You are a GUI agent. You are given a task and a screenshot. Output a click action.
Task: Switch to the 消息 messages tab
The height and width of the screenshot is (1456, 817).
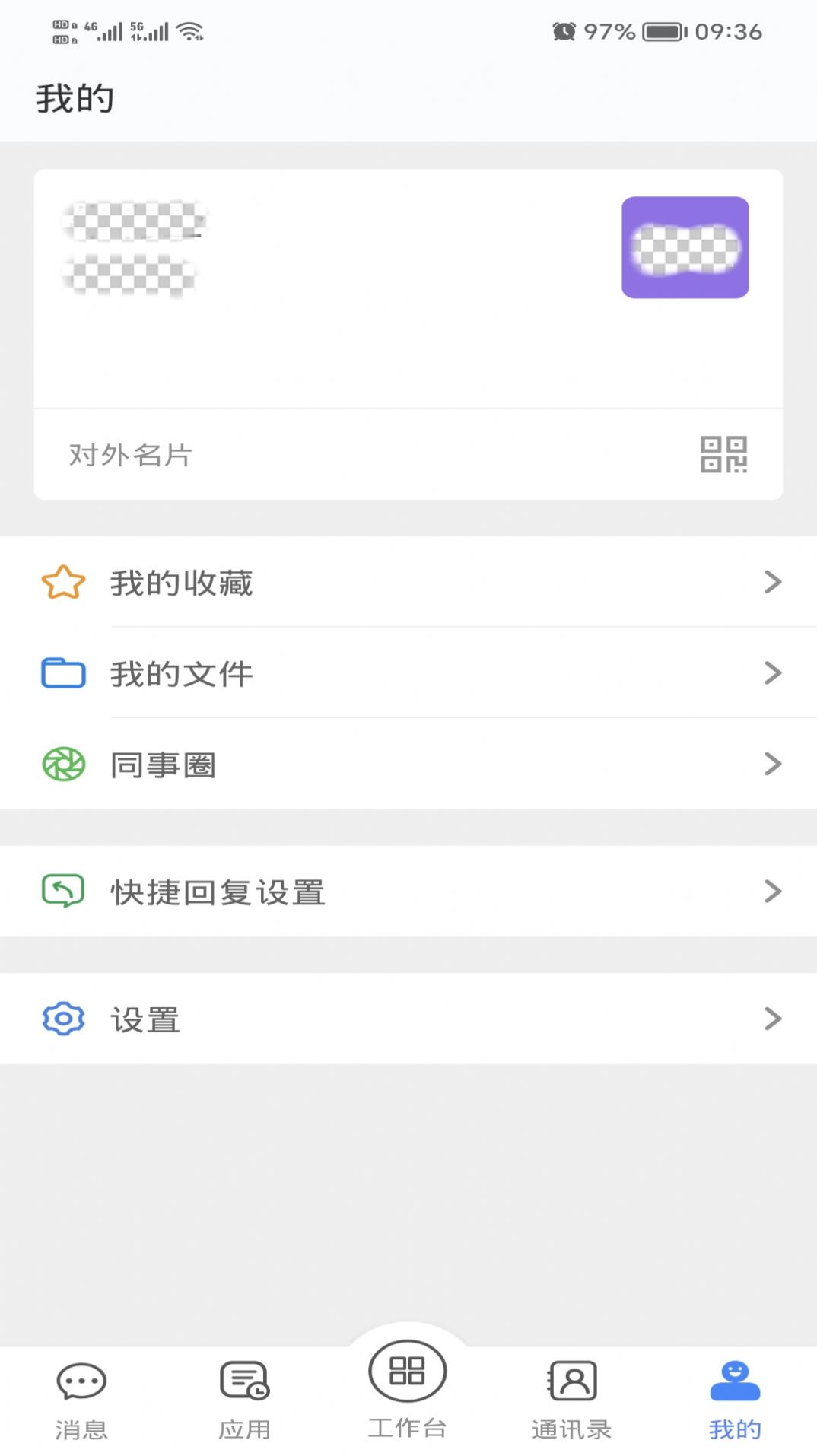81,1400
